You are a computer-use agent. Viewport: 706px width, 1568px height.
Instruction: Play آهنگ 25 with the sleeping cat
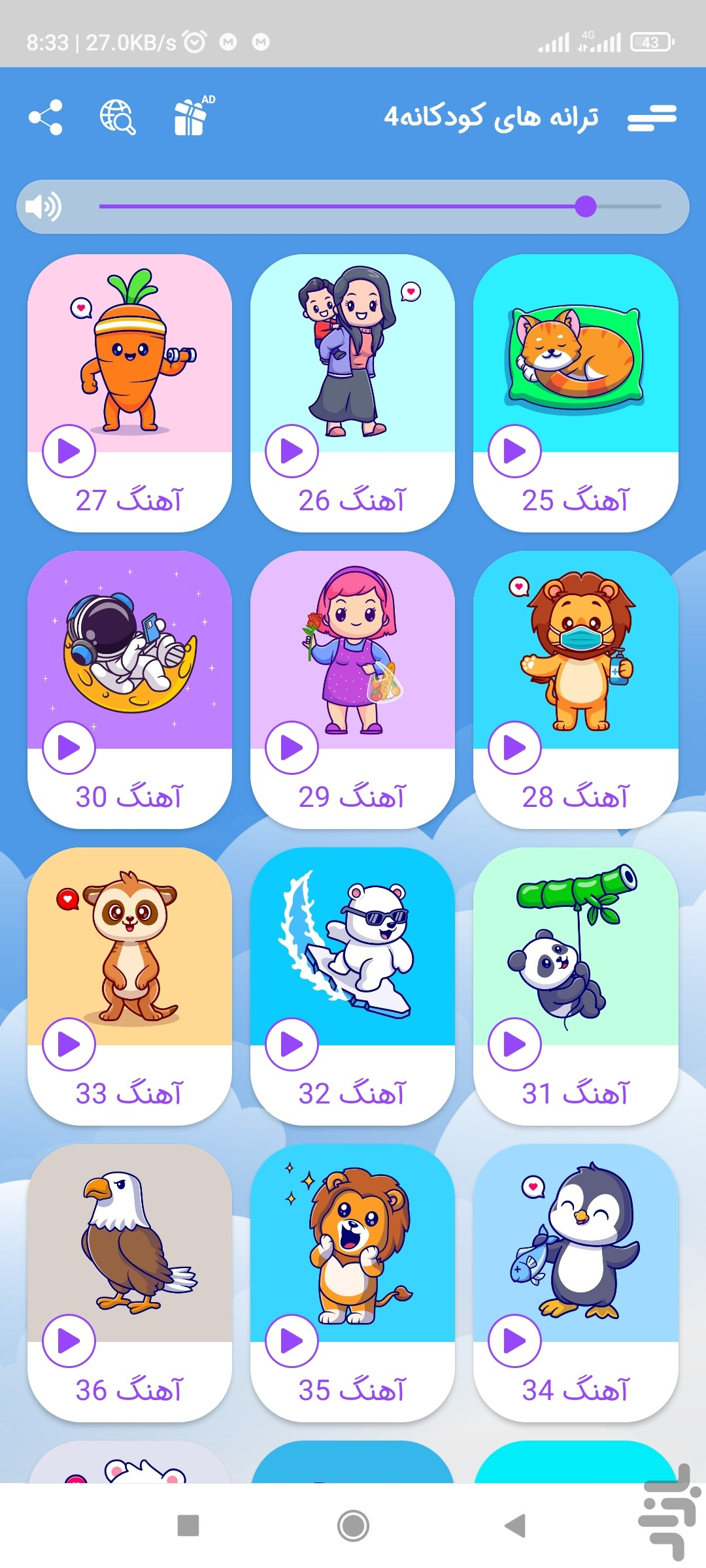(x=515, y=451)
